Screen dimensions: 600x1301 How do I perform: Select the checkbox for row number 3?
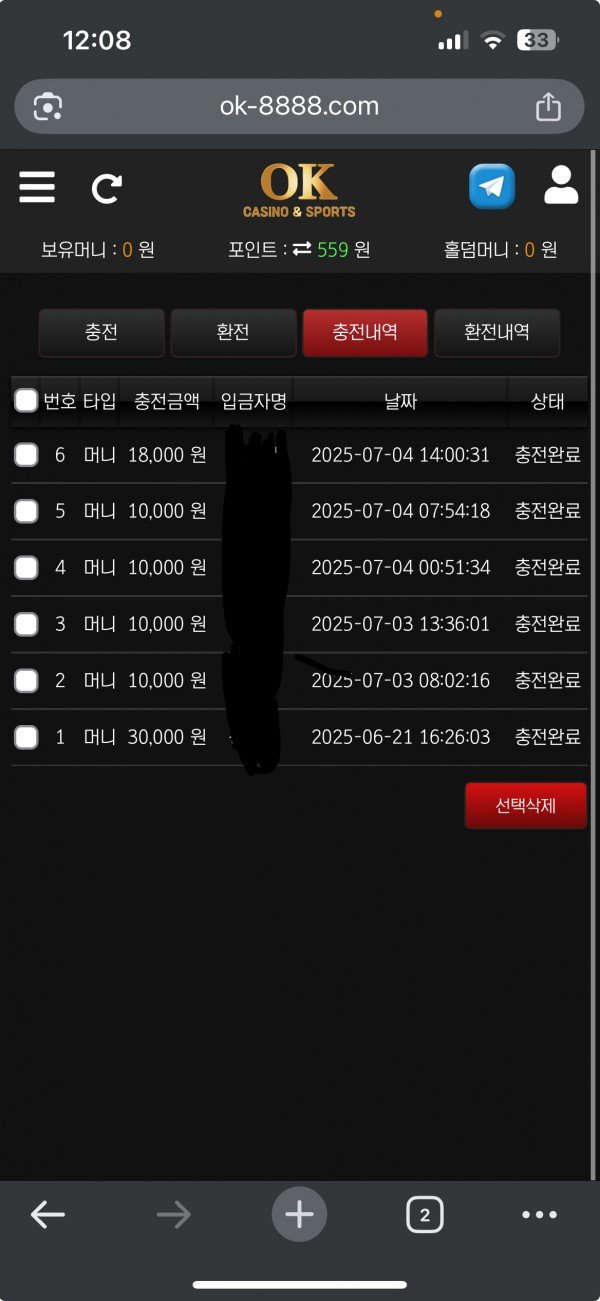[x=26, y=624]
